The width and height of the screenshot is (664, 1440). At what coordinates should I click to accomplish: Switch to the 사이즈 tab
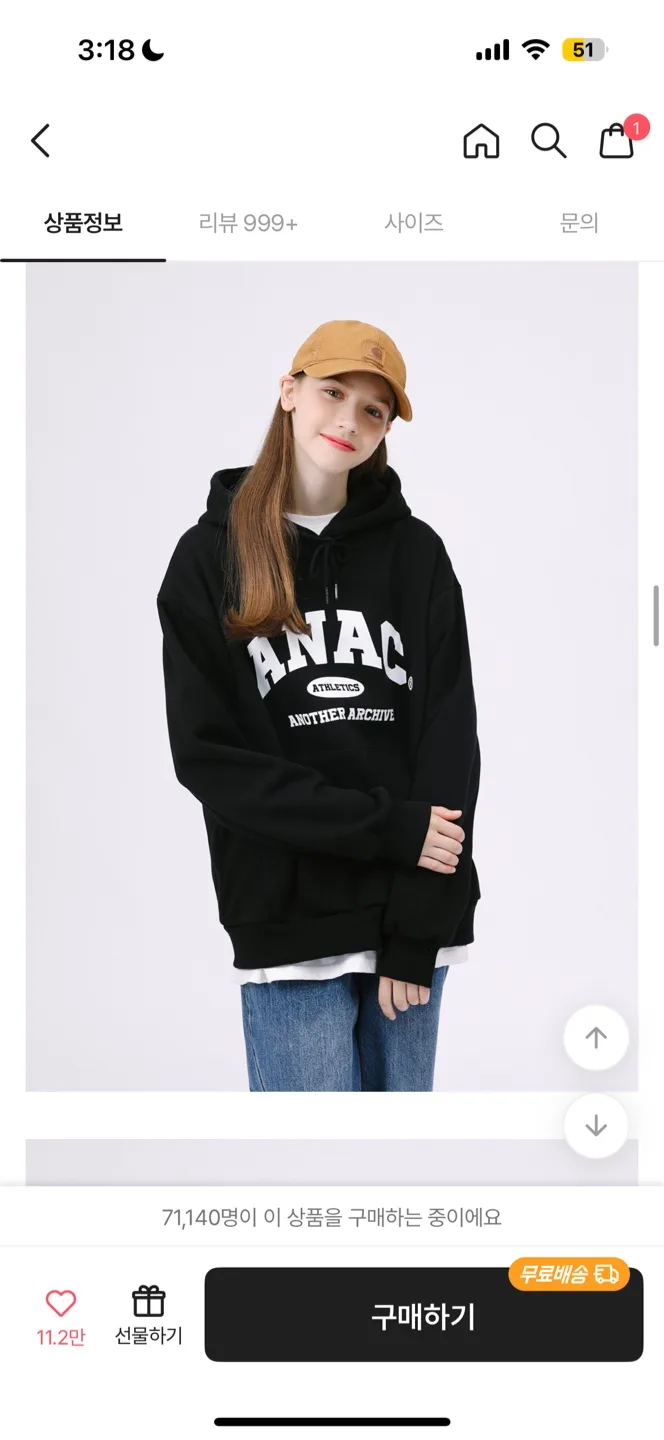point(414,223)
